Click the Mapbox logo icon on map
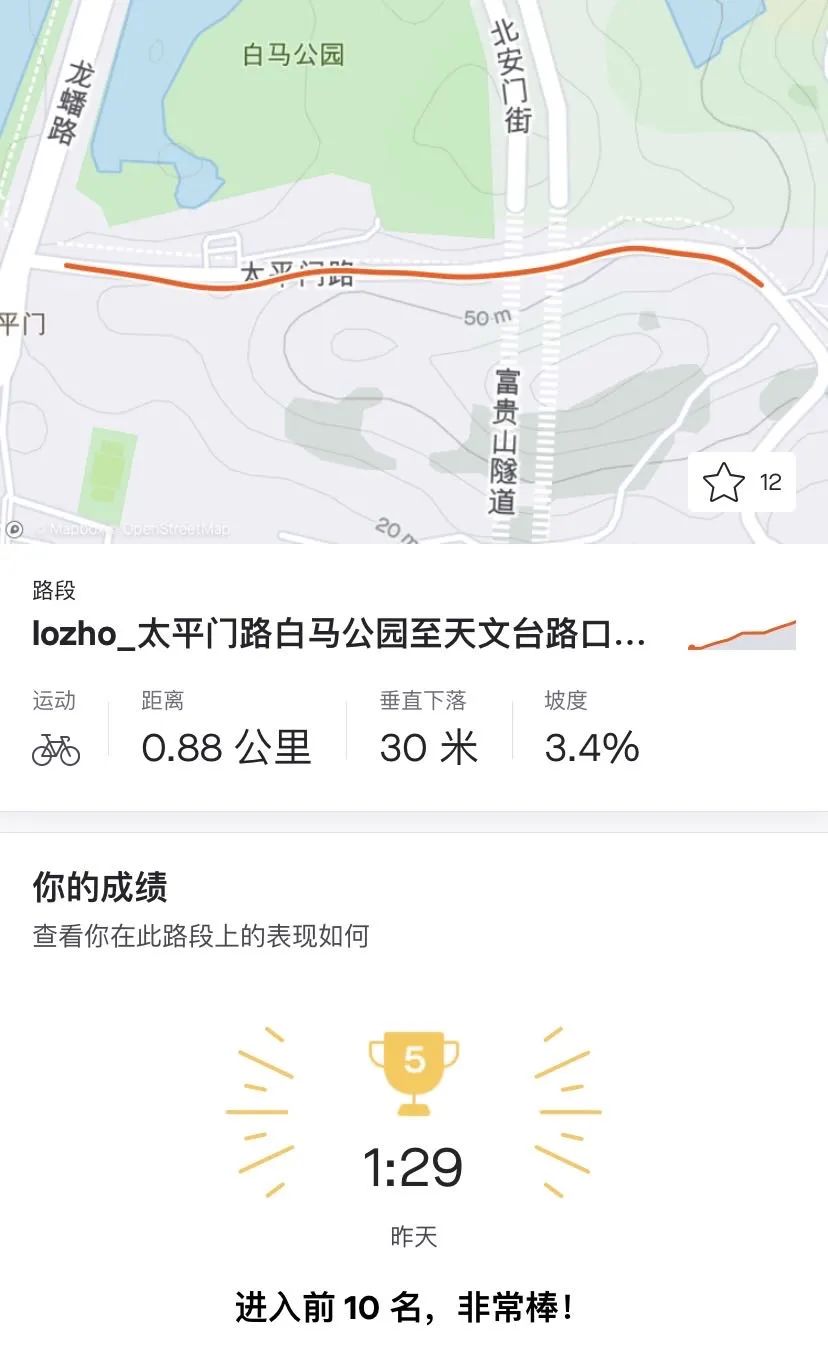The width and height of the screenshot is (828, 1350). (12, 530)
